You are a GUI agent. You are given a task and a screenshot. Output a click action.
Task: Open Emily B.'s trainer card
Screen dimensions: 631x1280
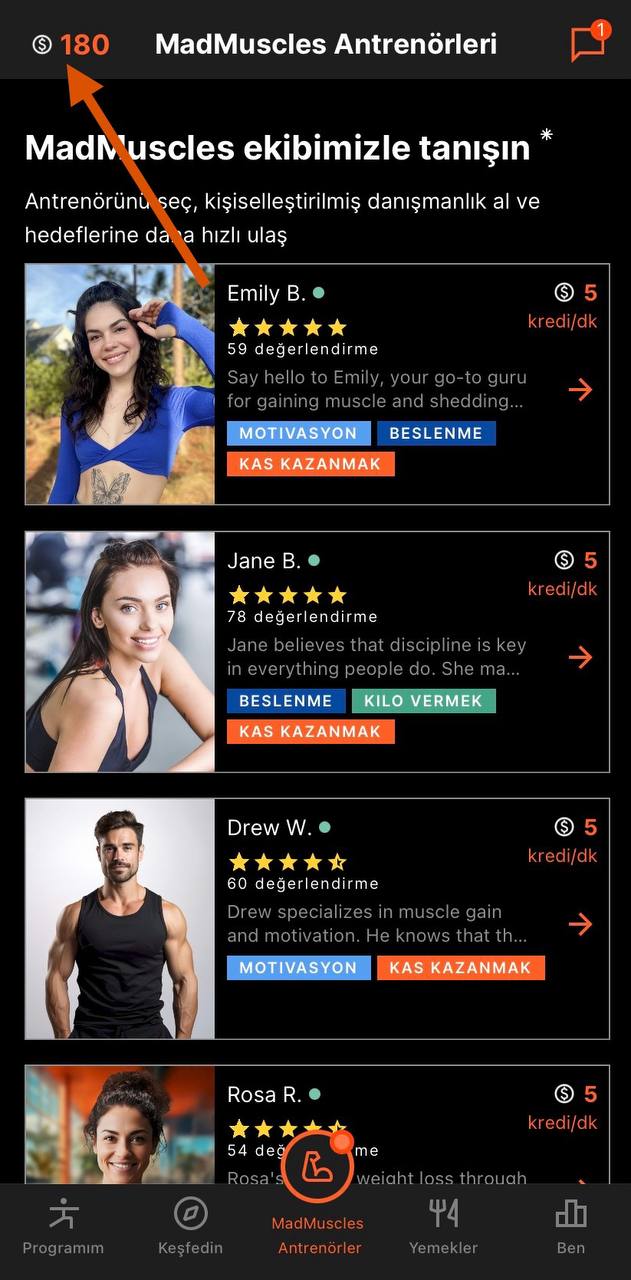tap(380, 384)
